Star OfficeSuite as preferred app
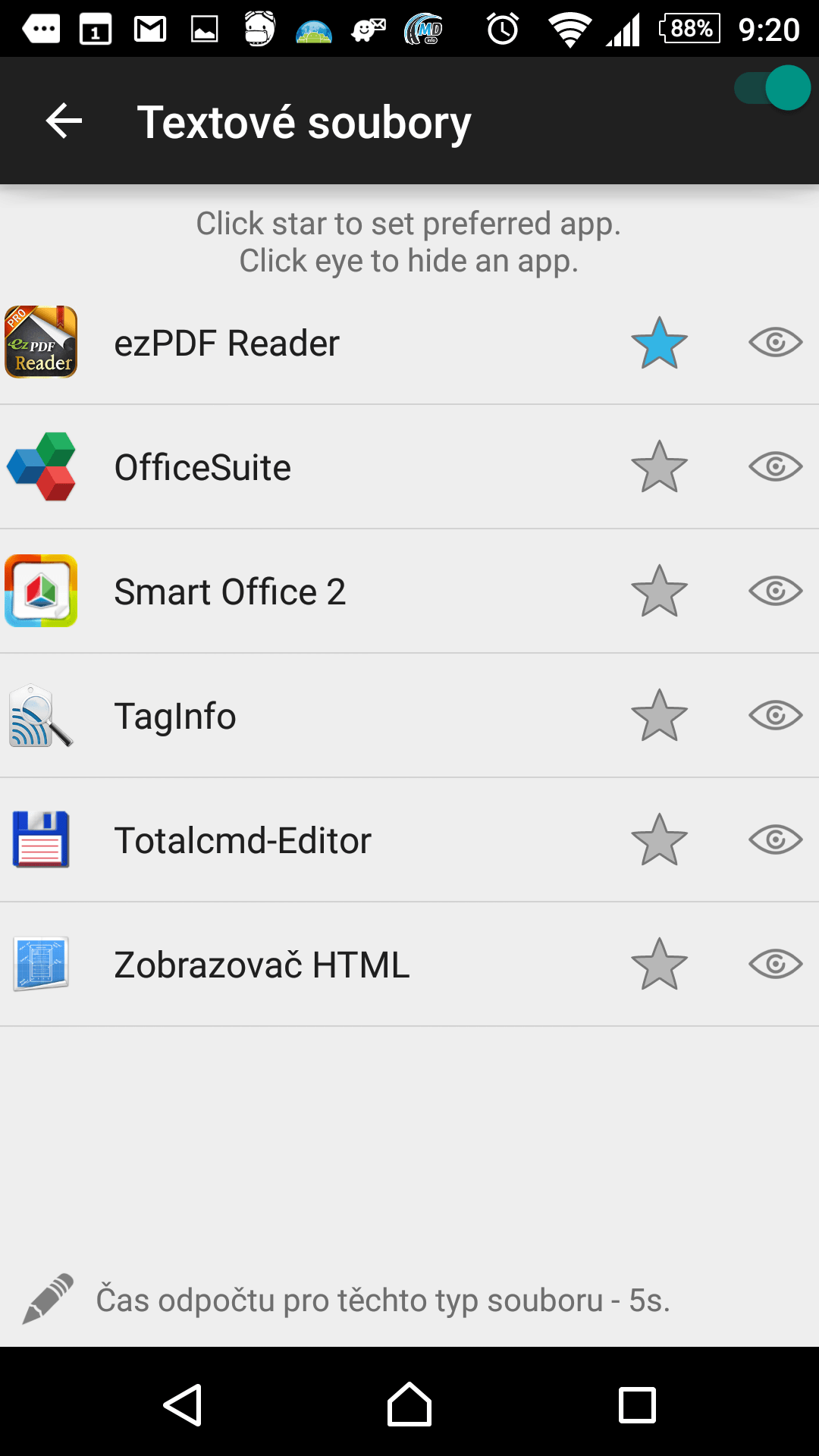 tap(659, 467)
